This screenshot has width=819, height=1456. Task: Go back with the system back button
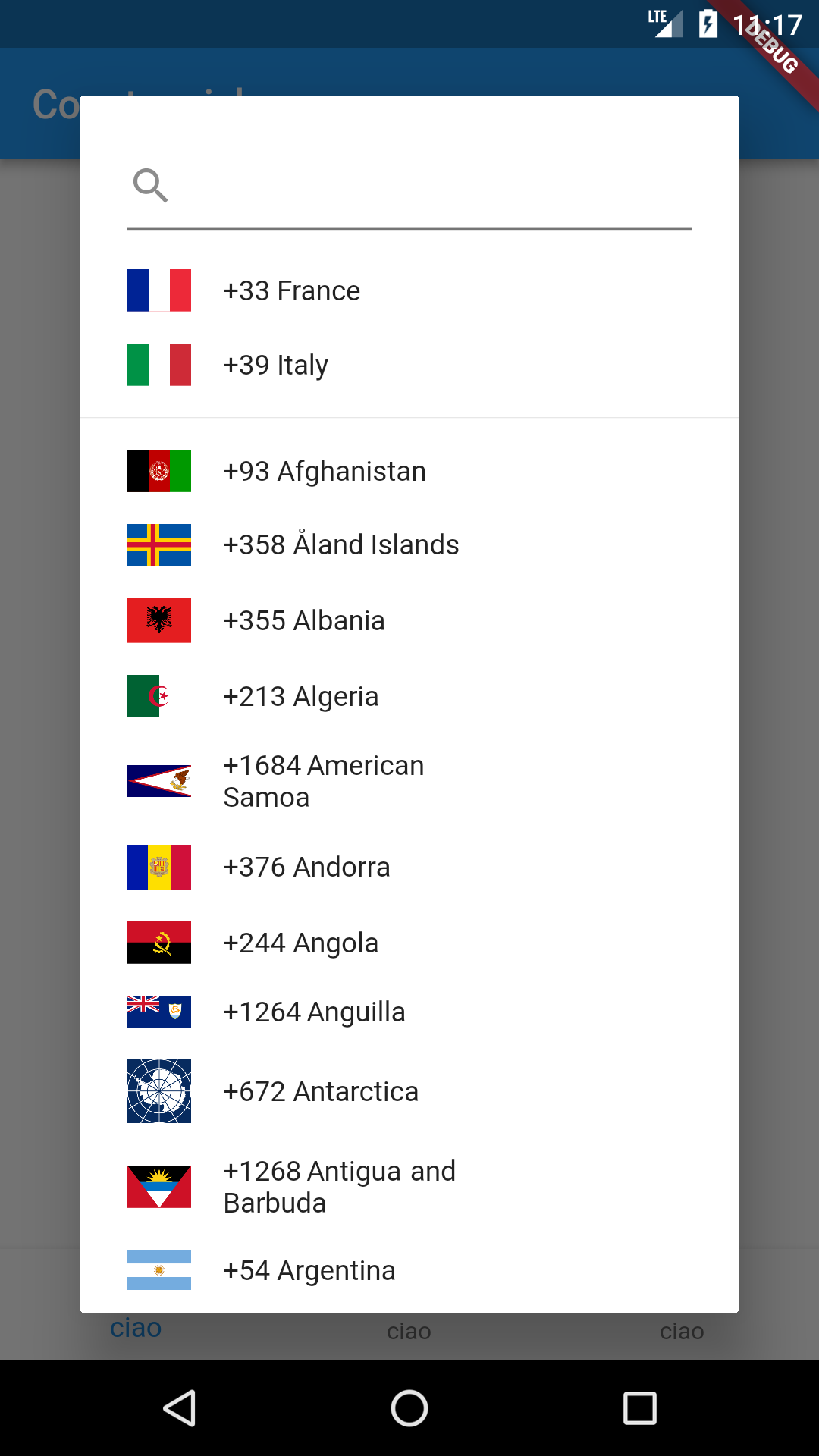[180, 1408]
